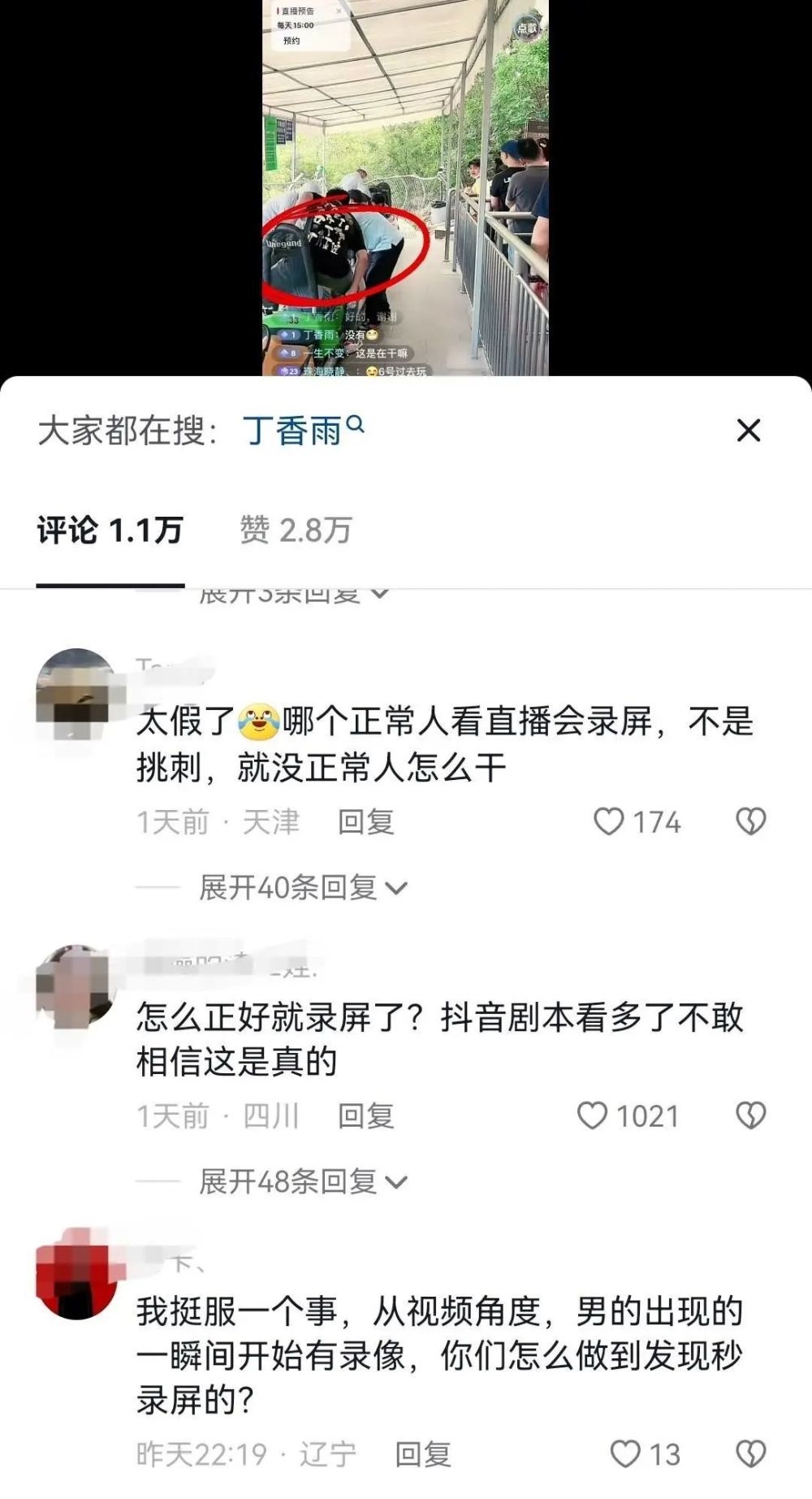Dislike the comment from 天津
This screenshot has width=812, height=1499.
pyautogui.click(x=750, y=821)
